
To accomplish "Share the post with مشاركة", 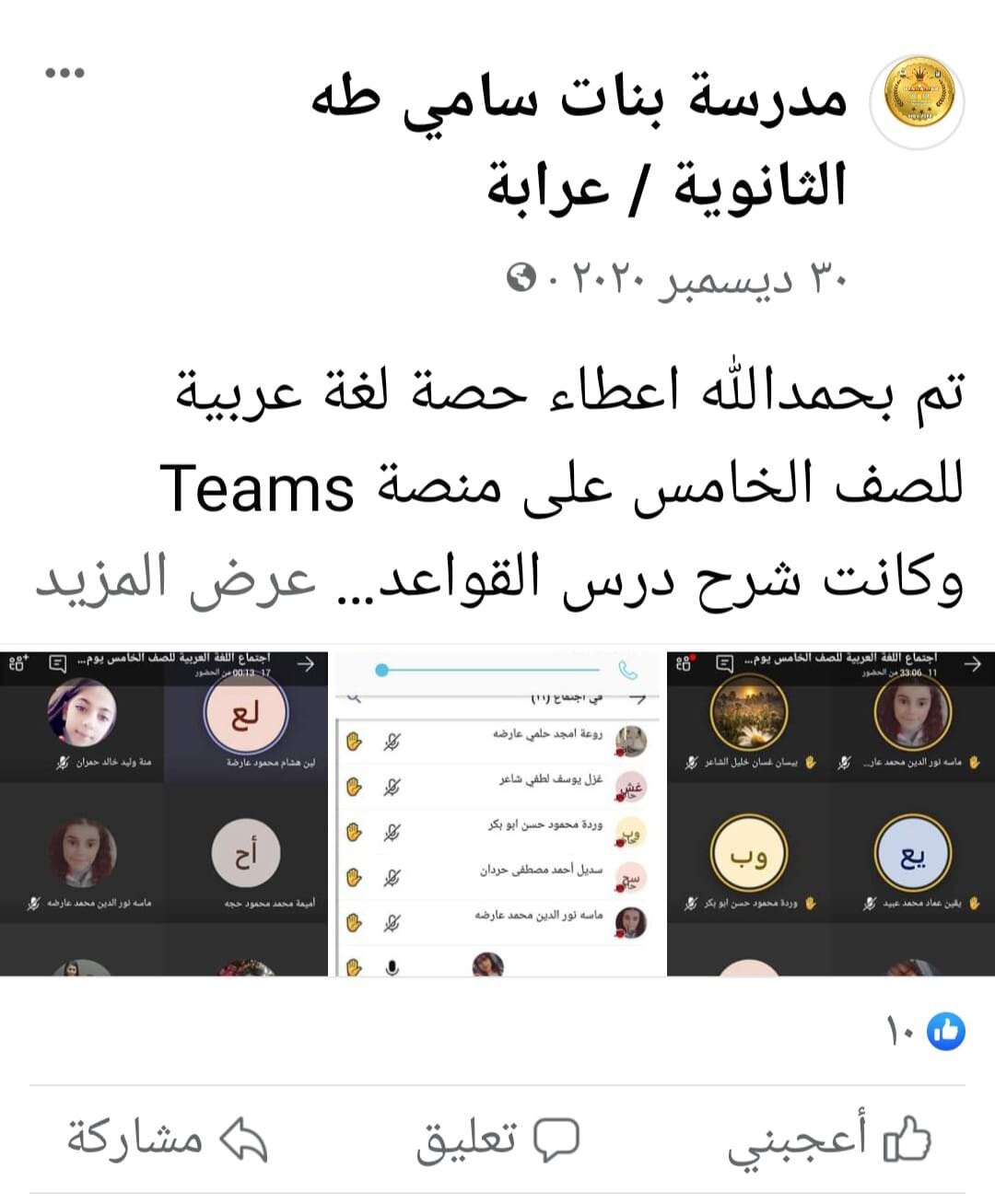I will [166, 1140].
